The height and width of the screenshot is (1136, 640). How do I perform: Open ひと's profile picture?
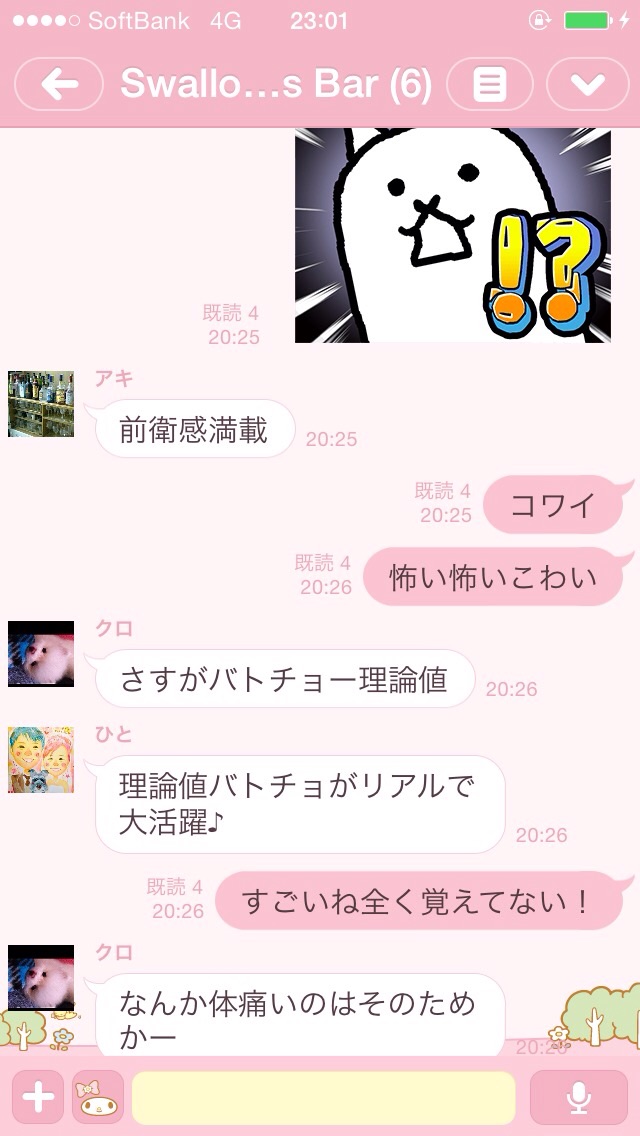pyautogui.click(x=41, y=760)
